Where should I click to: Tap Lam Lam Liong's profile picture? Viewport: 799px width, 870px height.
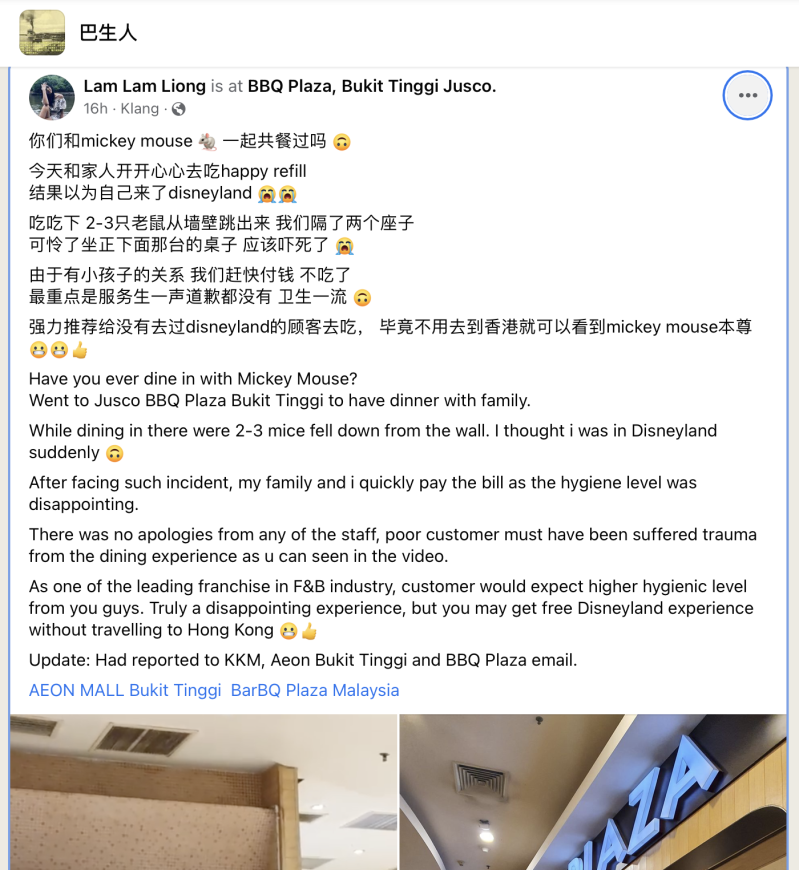pos(52,97)
